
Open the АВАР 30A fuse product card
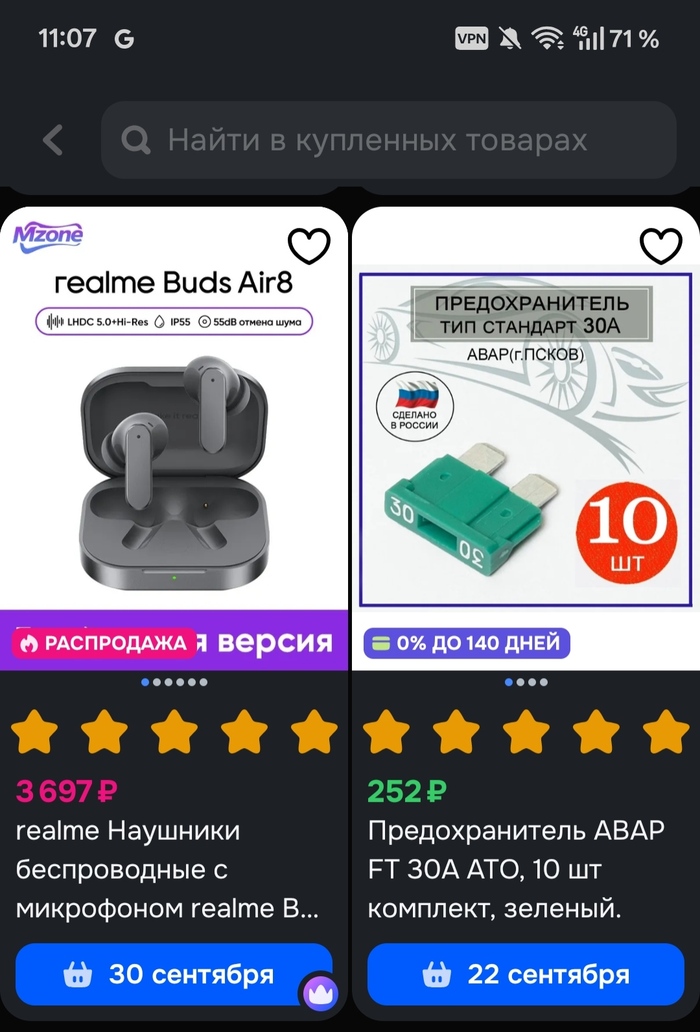(x=526, y=439)
